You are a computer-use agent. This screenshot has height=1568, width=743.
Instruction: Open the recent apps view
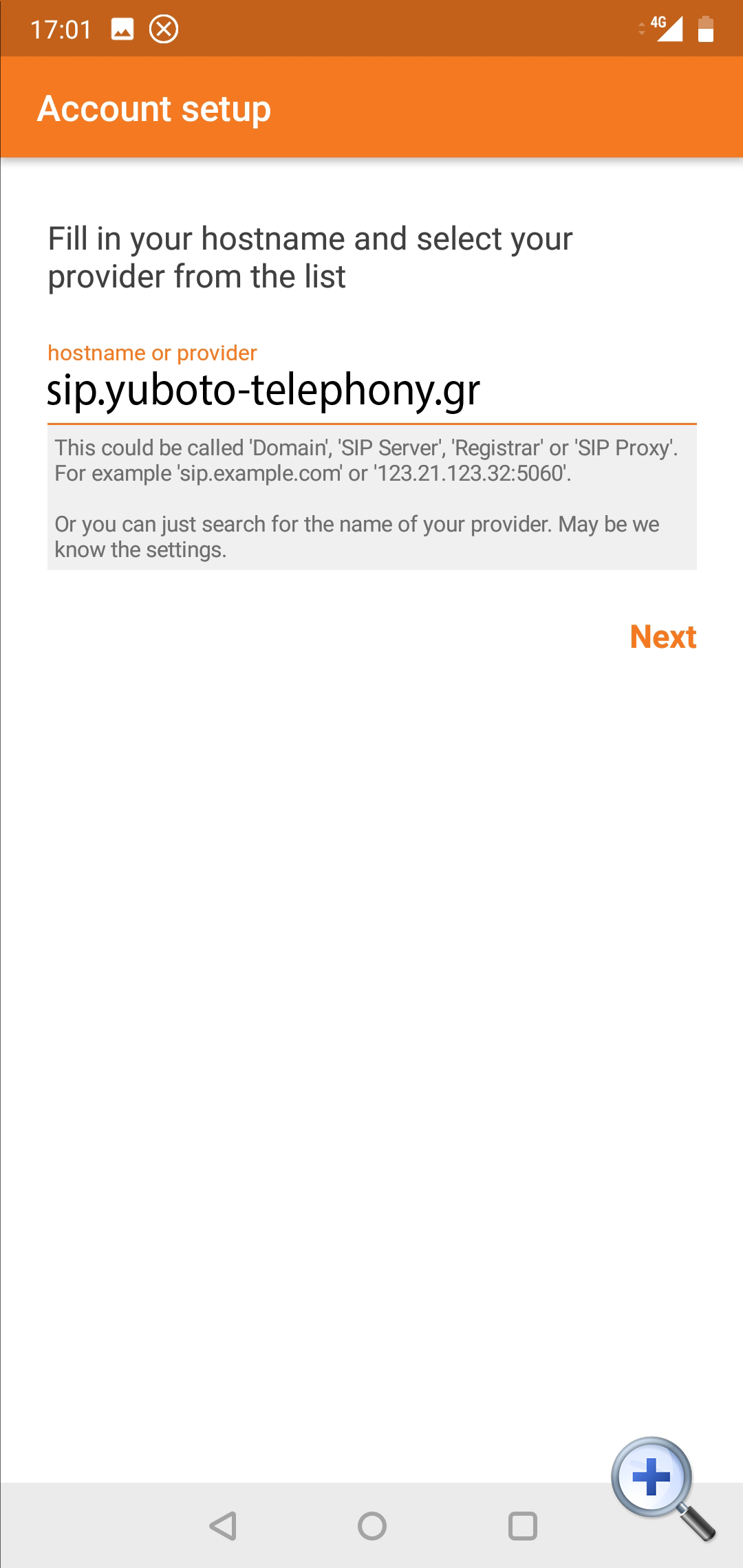coord(522,1526)
